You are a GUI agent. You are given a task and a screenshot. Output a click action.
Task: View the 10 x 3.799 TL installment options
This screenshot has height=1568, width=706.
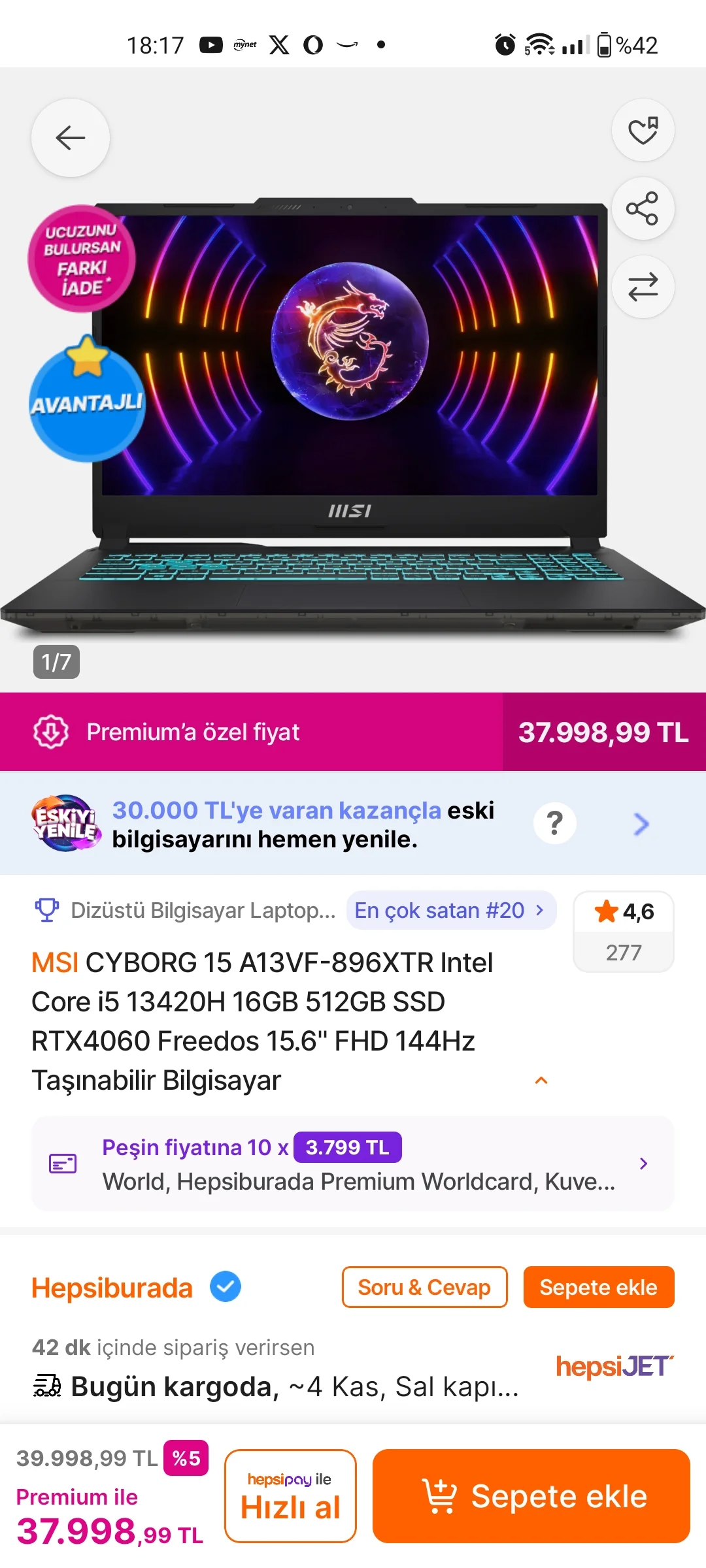tap(353, 1164)
